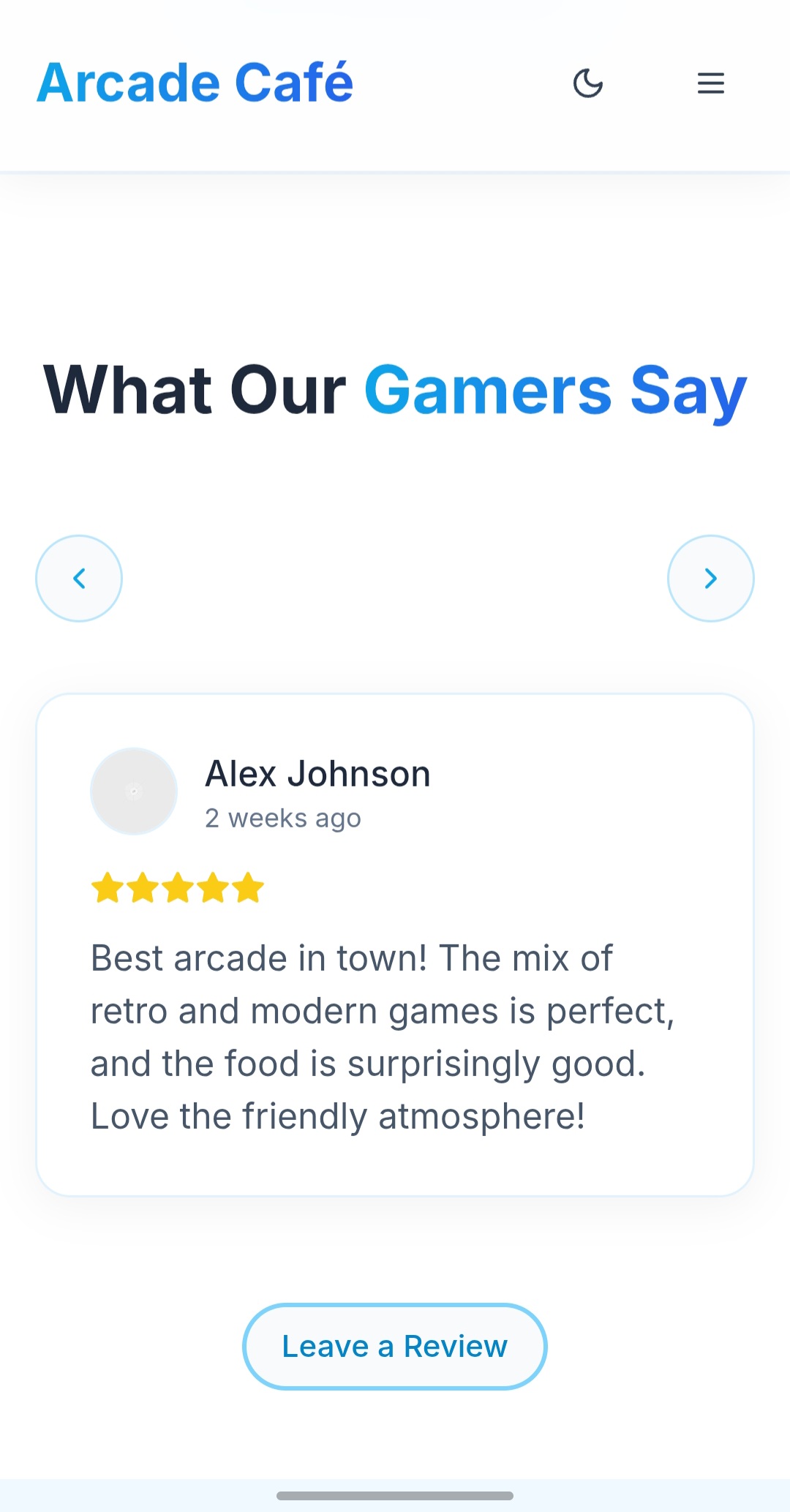Image resolution: width=790 pixels, height=1512 pixels.
Task: Go to the Arcade Café home link
Action: [x=195, y=83]
